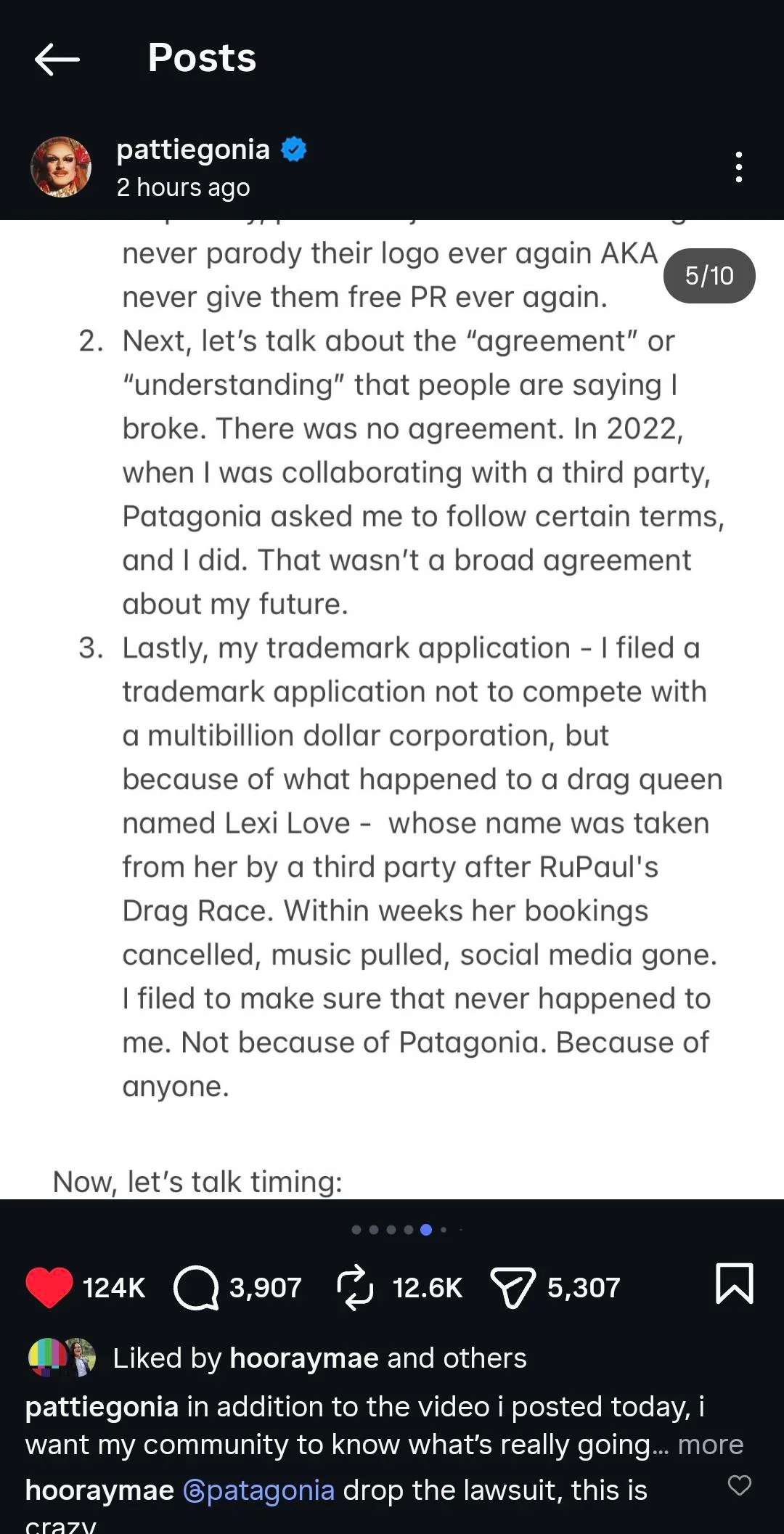Expand the caption by tapping 'more'

pos(711,1445)
